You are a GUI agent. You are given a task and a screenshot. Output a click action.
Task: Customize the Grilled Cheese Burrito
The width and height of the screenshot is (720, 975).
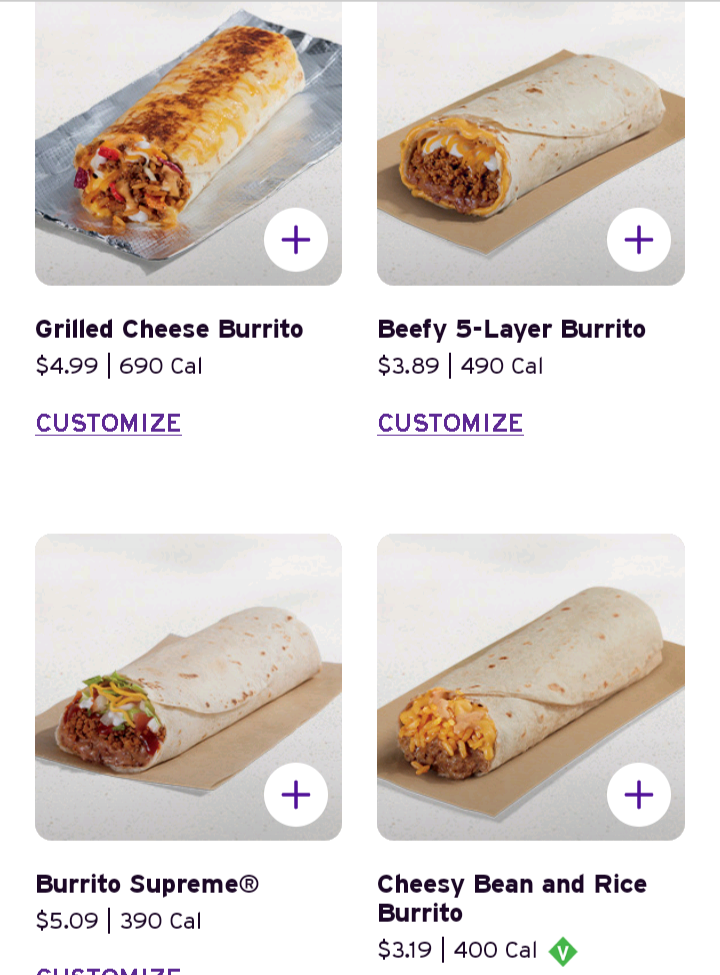[108, 423]
